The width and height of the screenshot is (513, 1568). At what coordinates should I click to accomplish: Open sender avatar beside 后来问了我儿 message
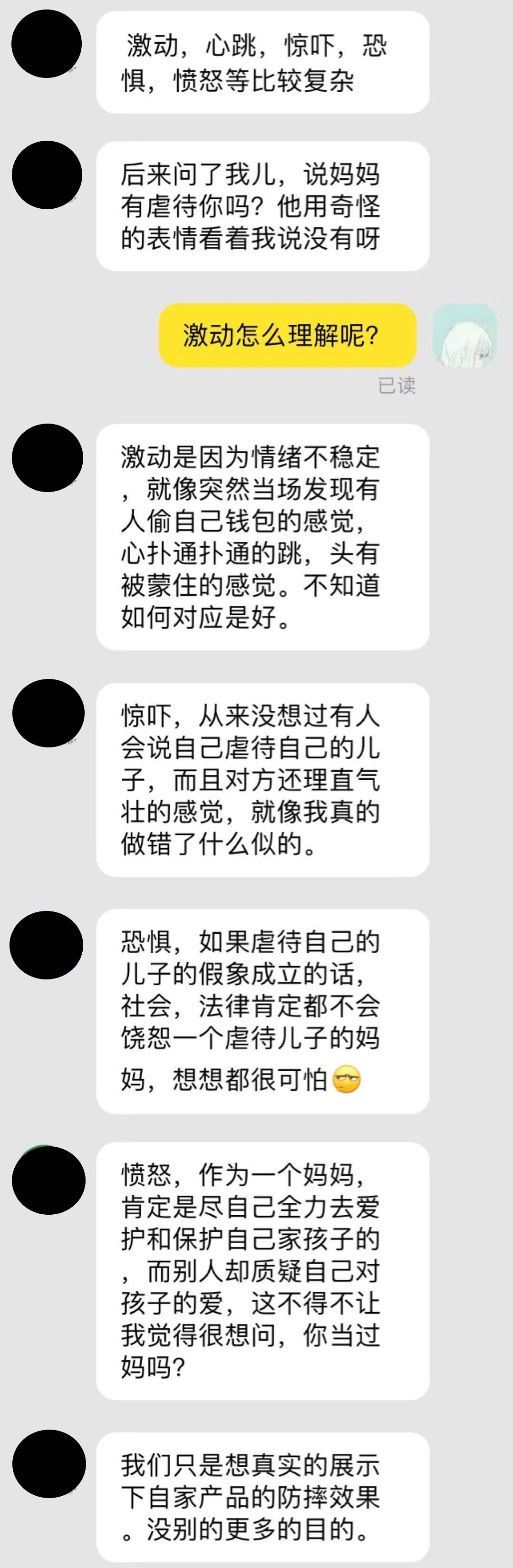47,175
